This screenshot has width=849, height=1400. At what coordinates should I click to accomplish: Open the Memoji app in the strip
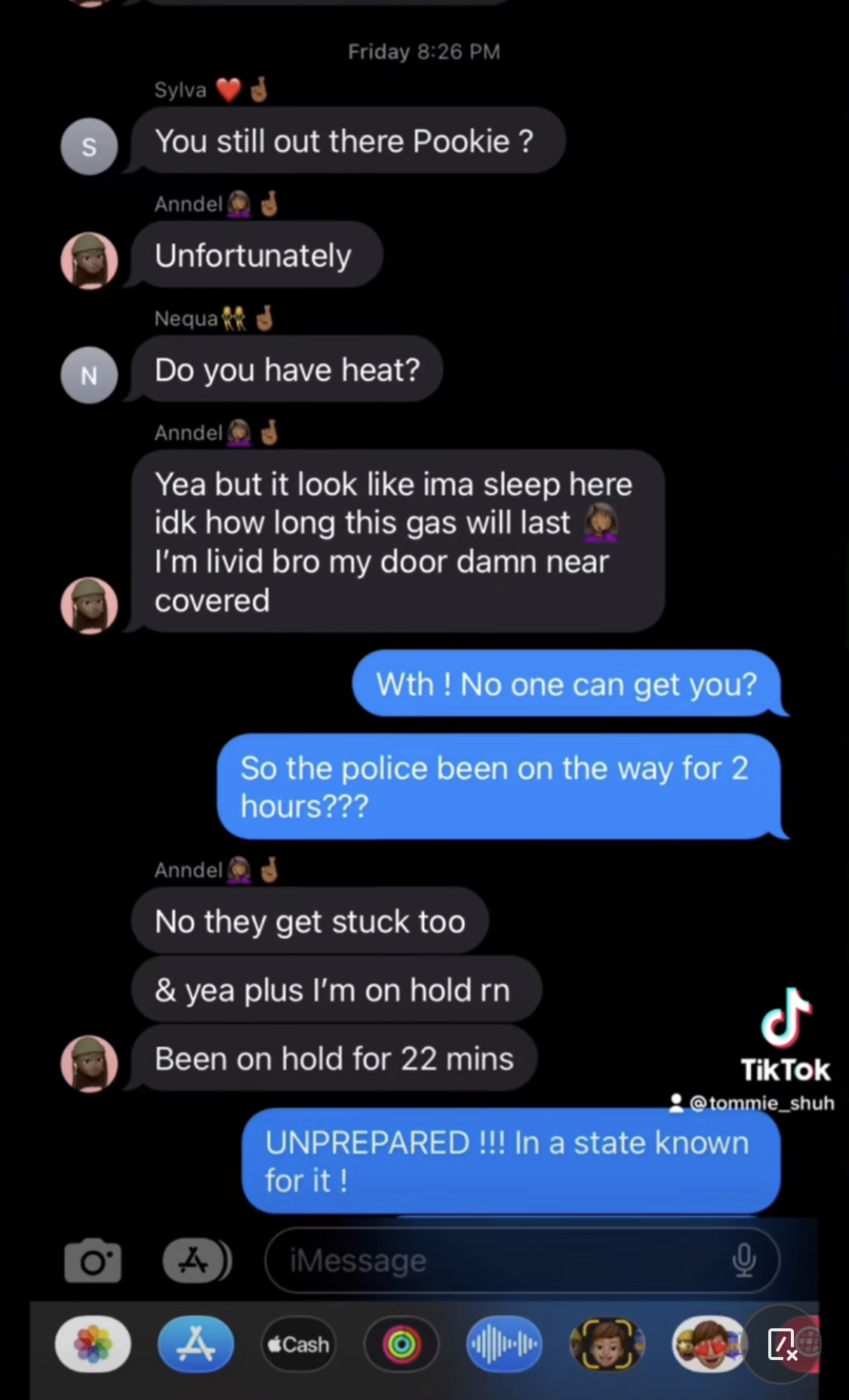[x=607, y=1344]
